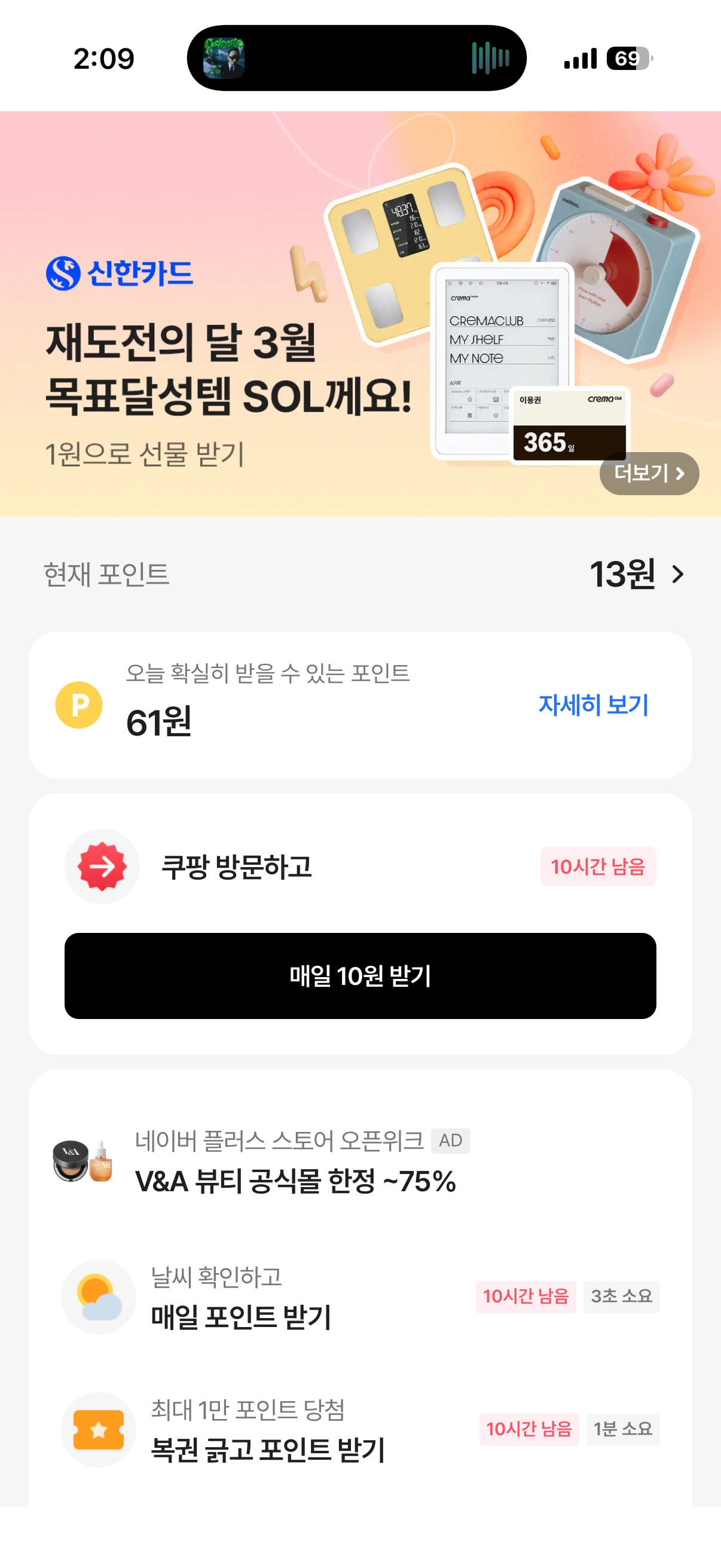Tap the 자세히 보기 link
This screenshot has width=721, height=1568.
(x=593, y=704)
